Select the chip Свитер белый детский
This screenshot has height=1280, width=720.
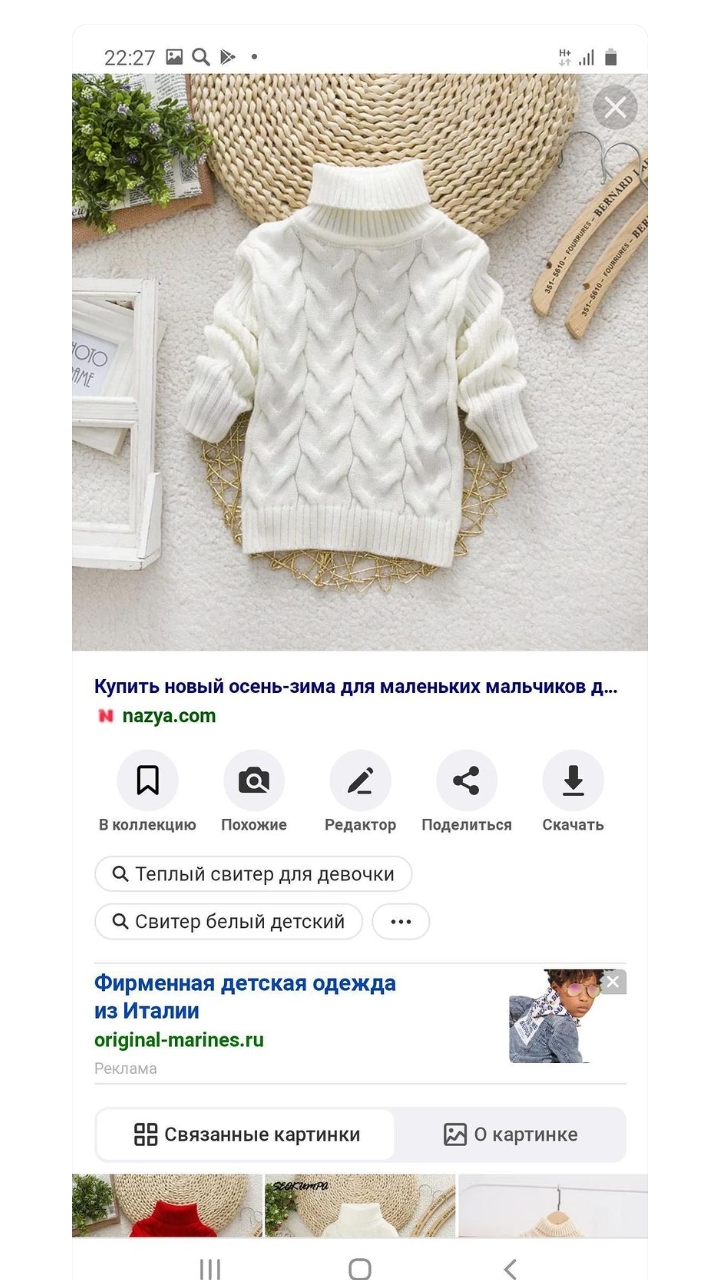(228, 922)
